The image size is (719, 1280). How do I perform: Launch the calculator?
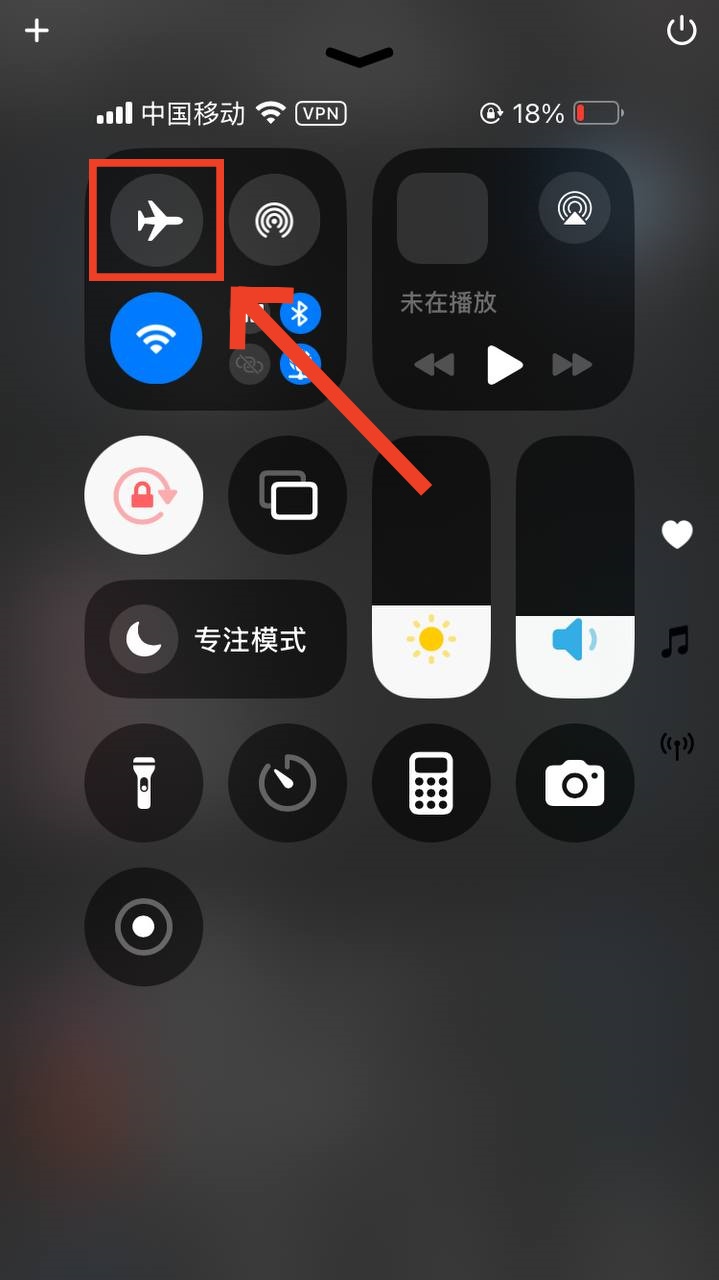point(431,783)
